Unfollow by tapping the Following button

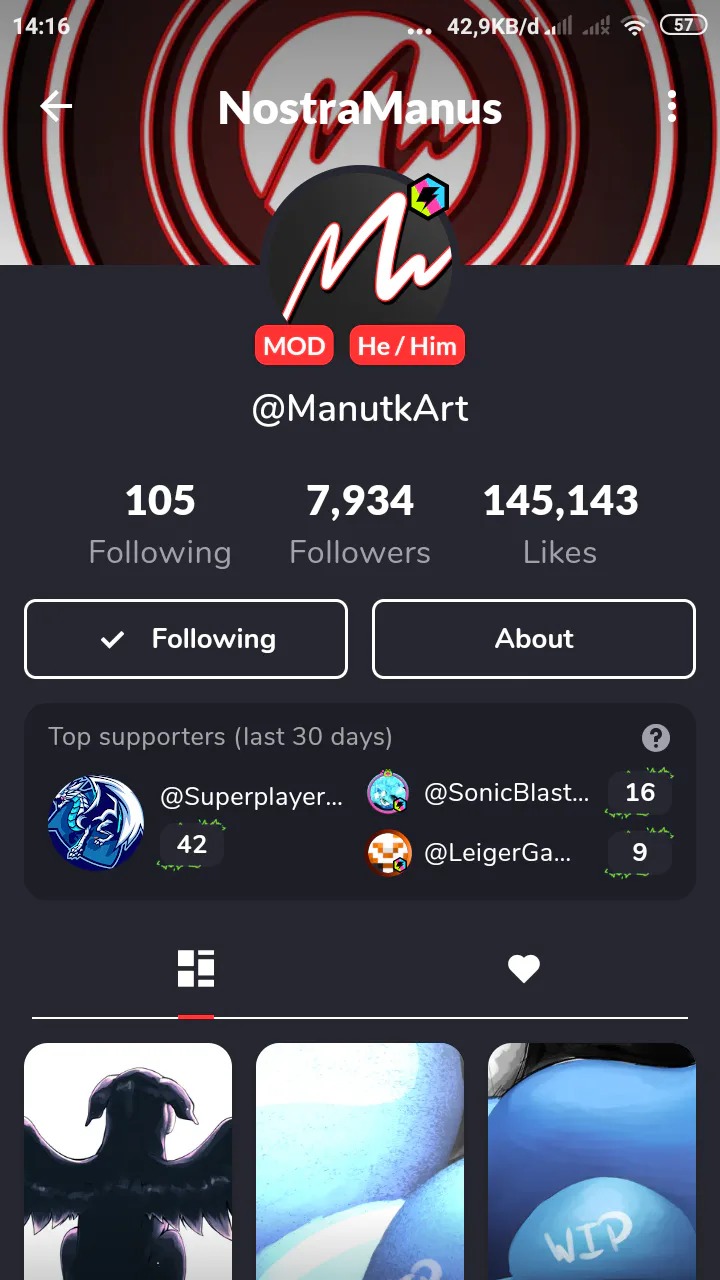[x=185, y=639]
